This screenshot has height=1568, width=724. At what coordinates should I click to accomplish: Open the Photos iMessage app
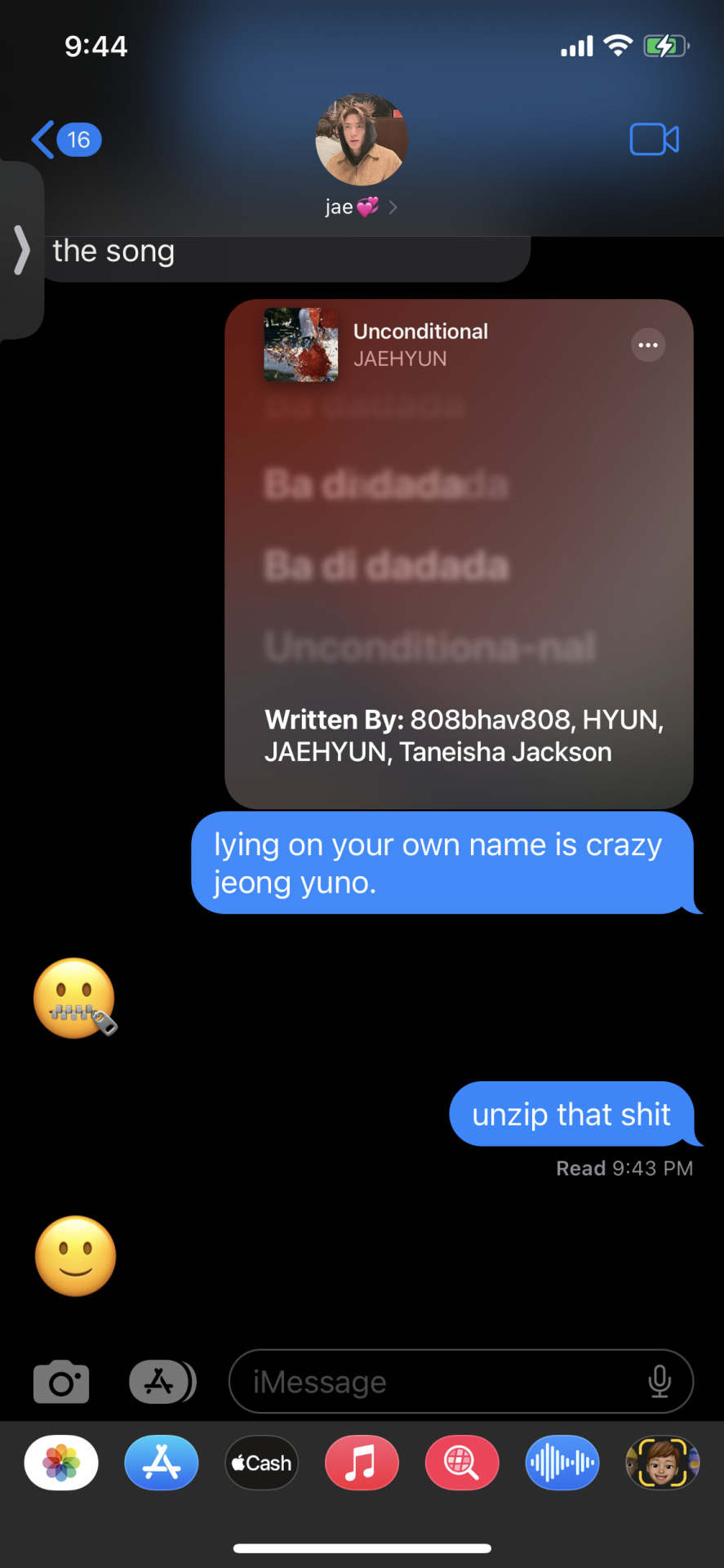(61, 1463)
